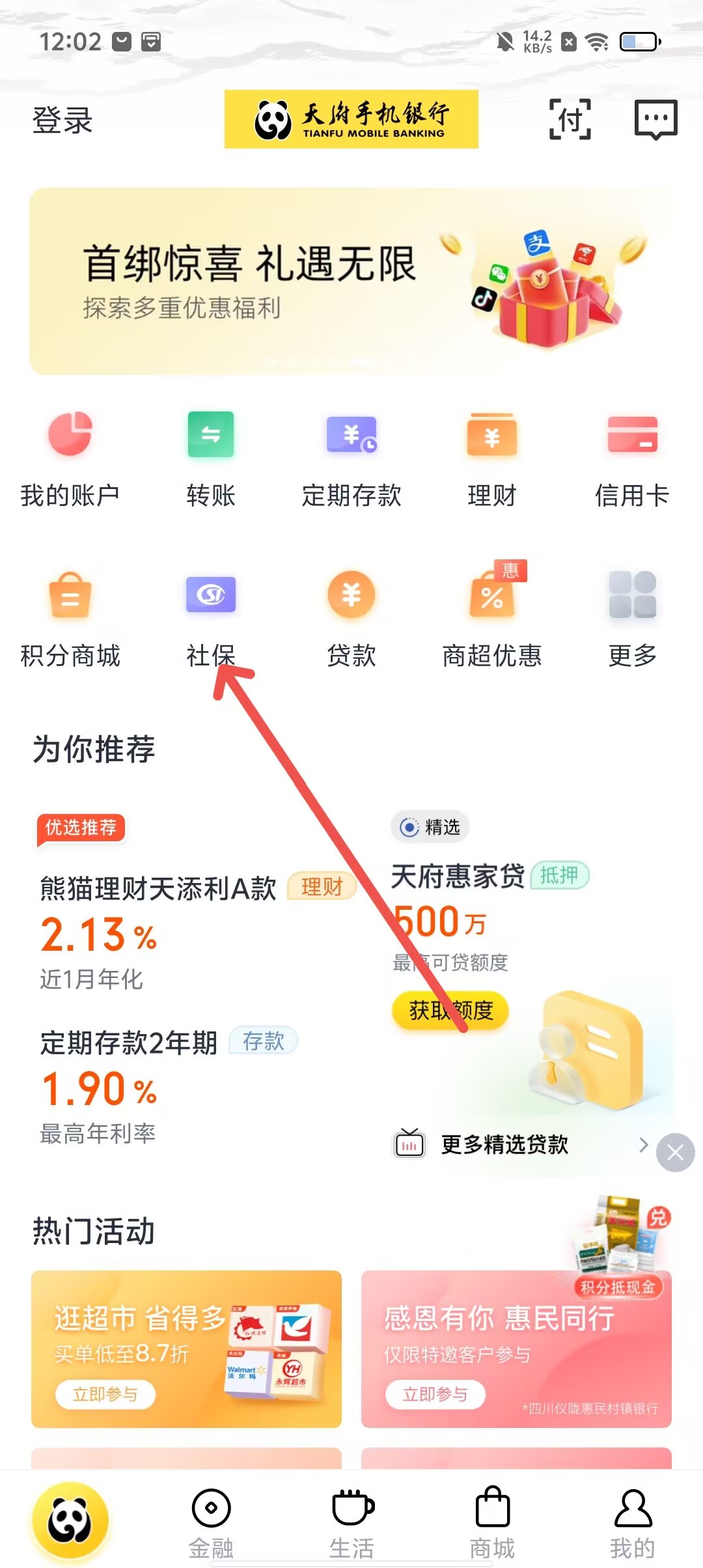The width and height of the screenshot is (703, 1568).
Task: Tap 登录 to log in
Action: coord(62,120)
